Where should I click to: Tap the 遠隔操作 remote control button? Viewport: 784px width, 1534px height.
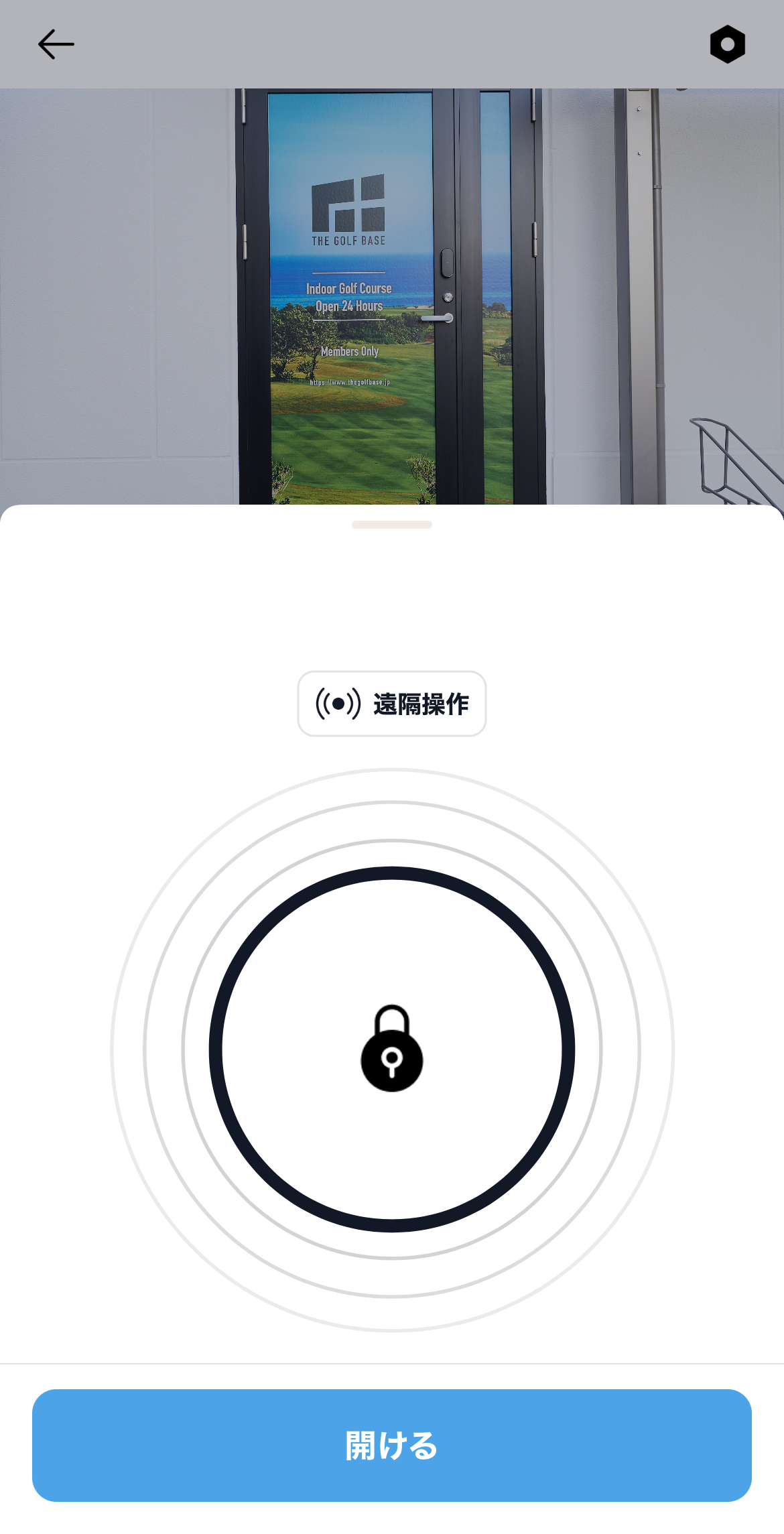392,704
